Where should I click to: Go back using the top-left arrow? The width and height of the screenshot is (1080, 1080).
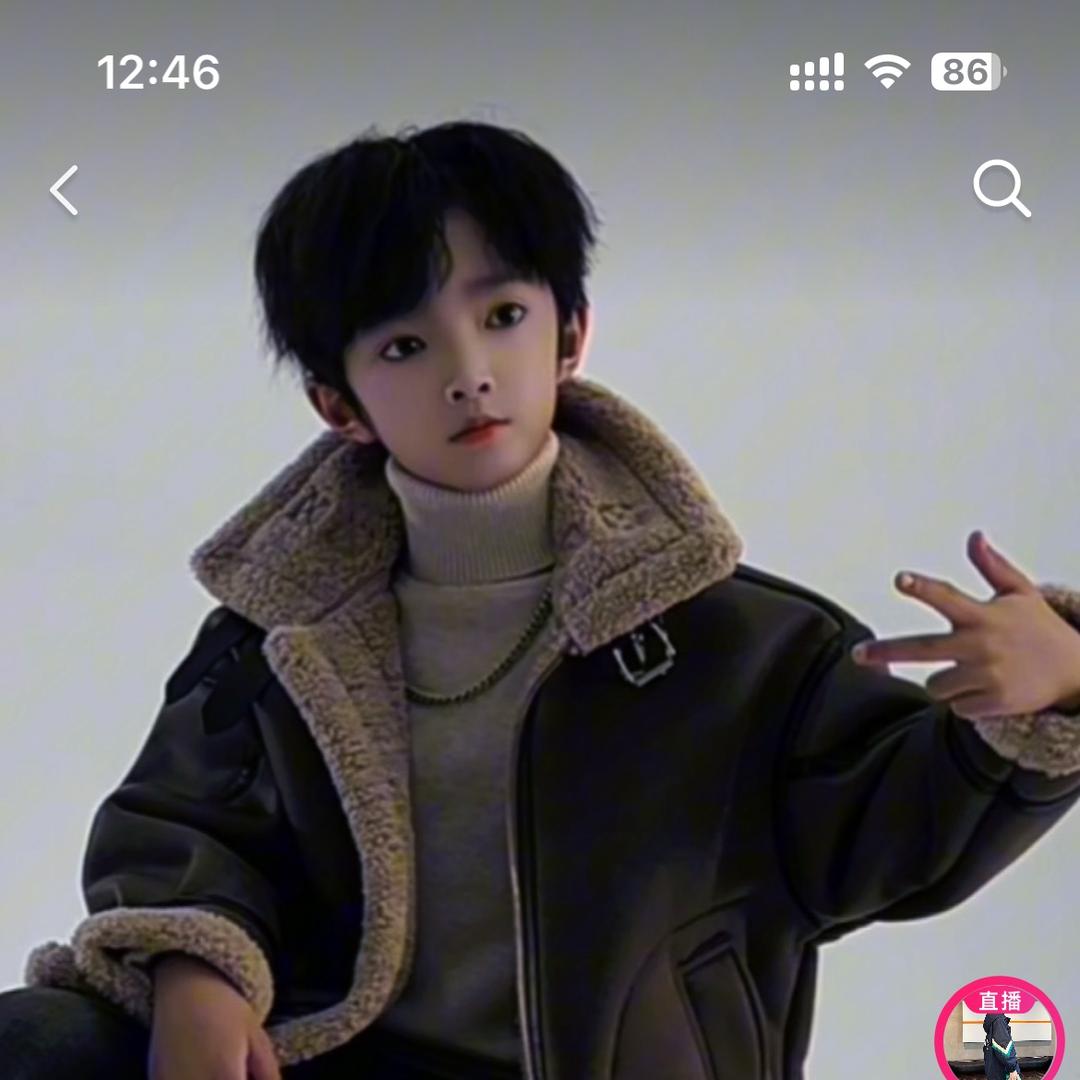65,190
